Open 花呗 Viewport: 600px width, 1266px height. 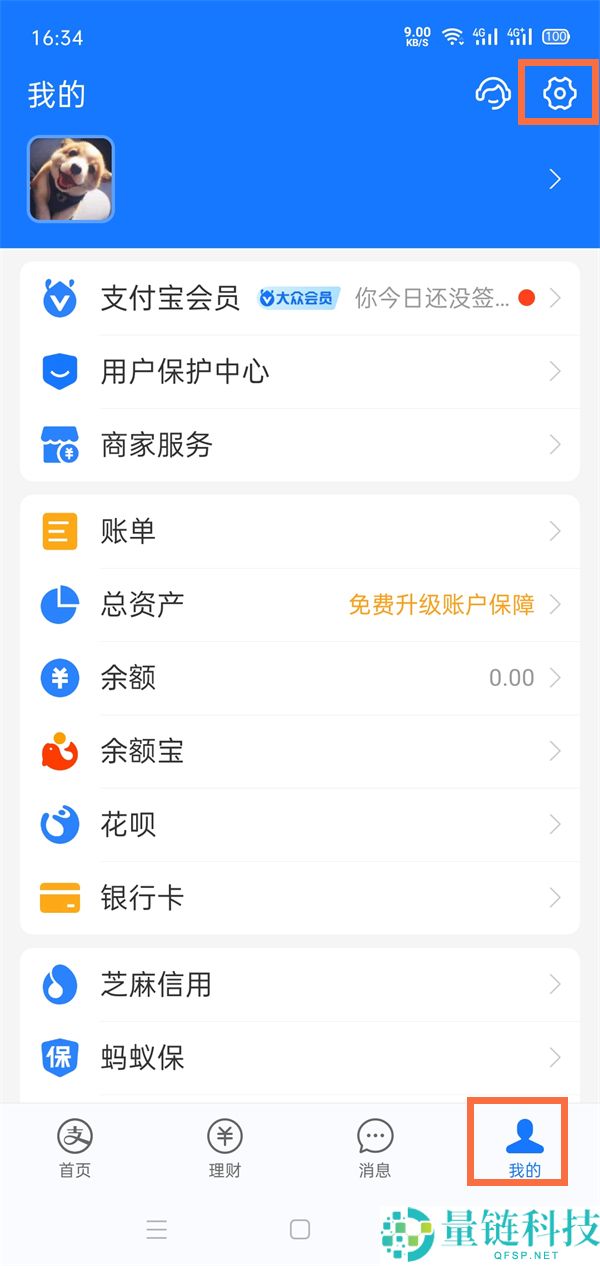coord(300,825)
